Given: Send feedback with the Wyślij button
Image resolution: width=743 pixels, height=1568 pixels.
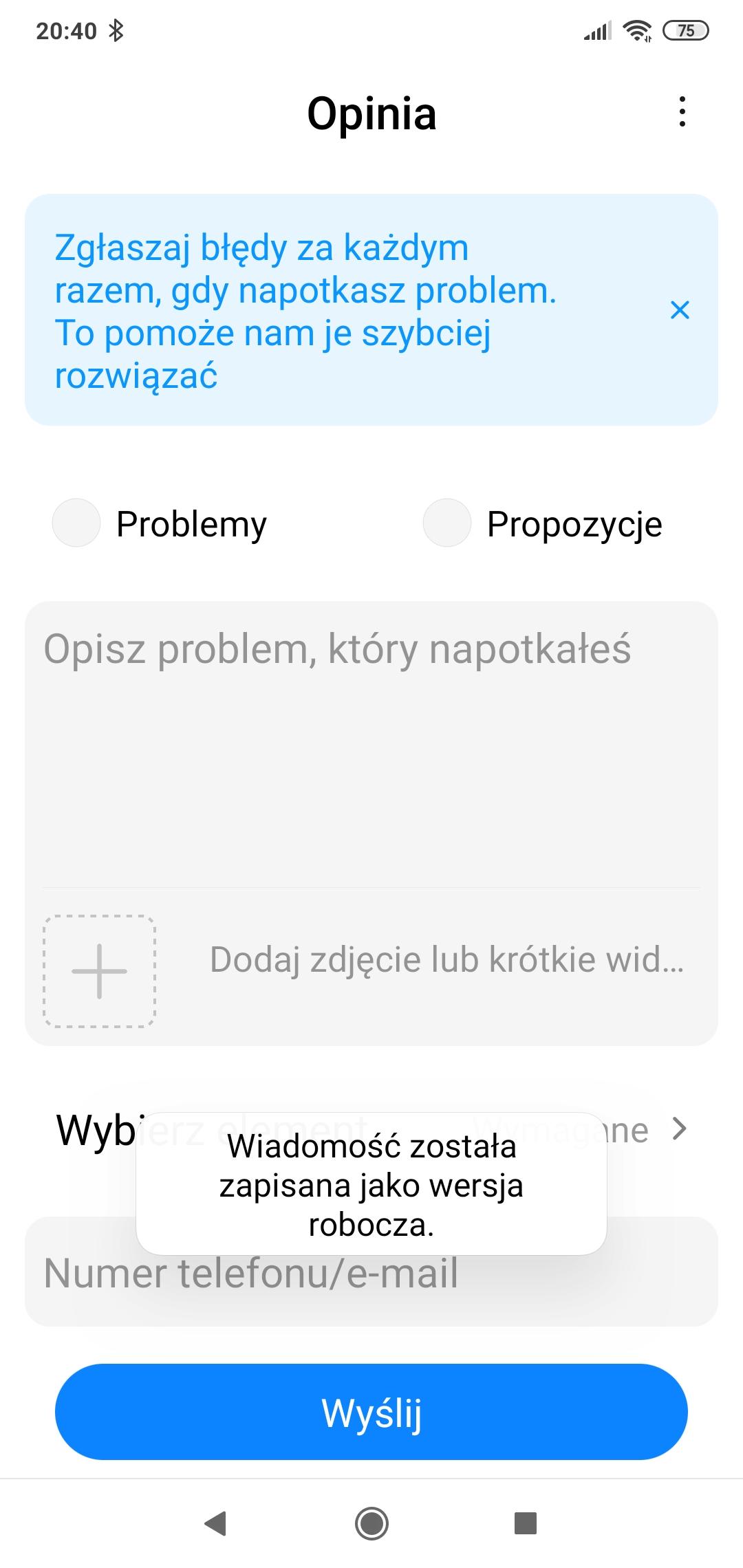Looking at the screenshot, I should 371,1412.
